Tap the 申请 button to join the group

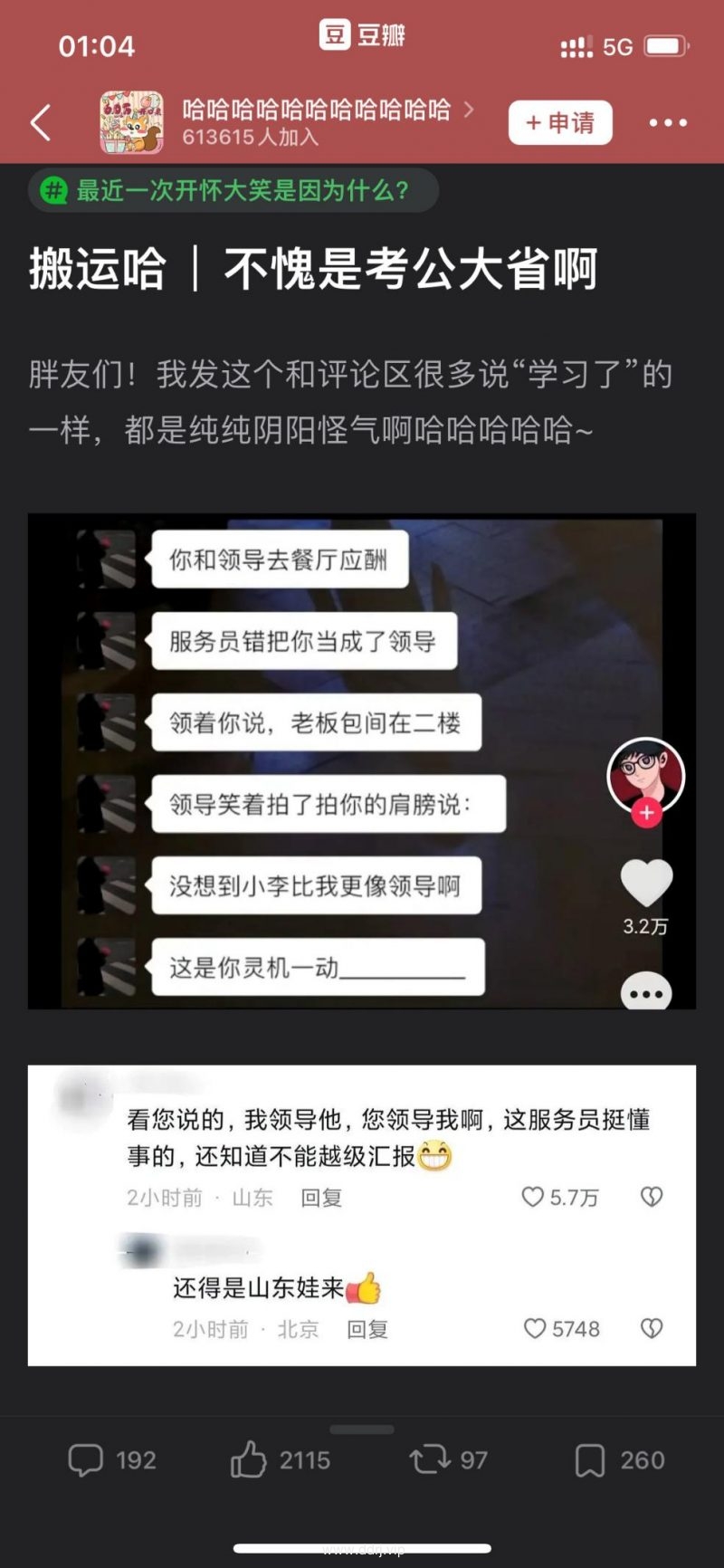560,122
